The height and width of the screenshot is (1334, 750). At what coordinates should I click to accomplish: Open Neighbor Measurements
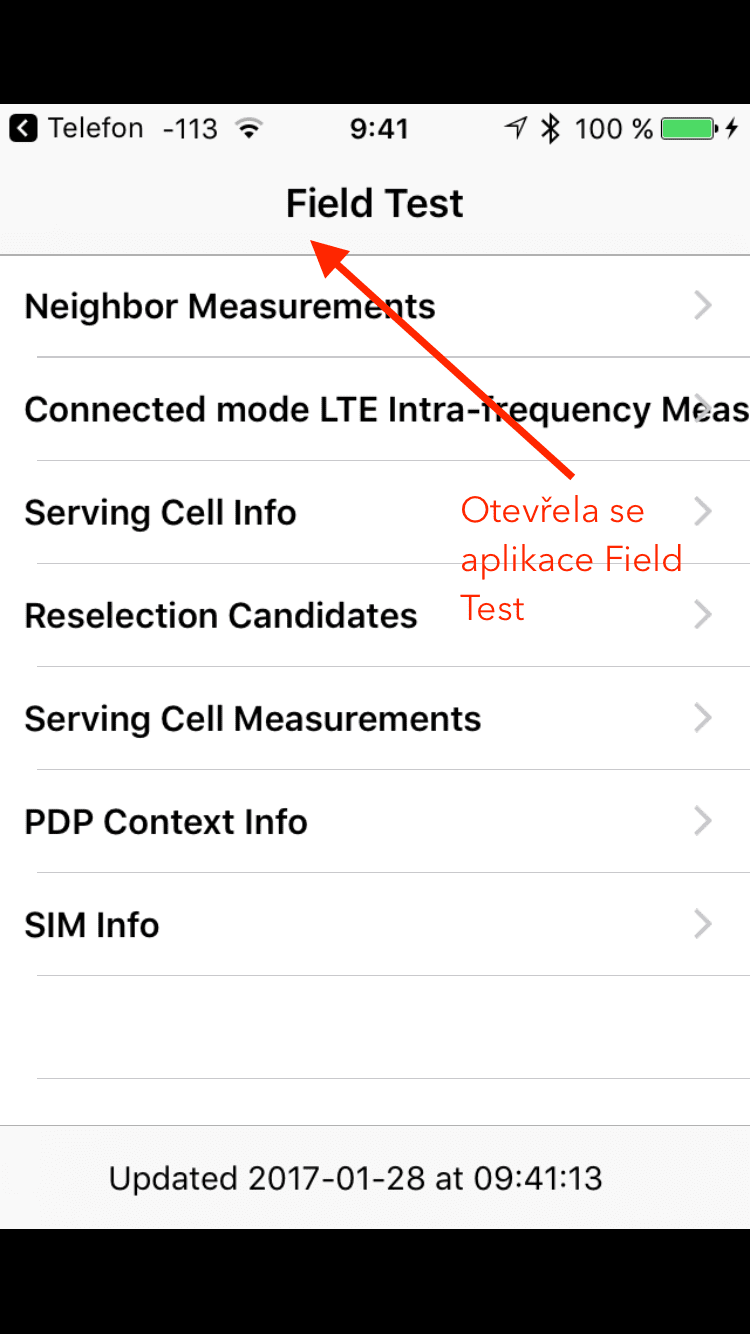375,306
